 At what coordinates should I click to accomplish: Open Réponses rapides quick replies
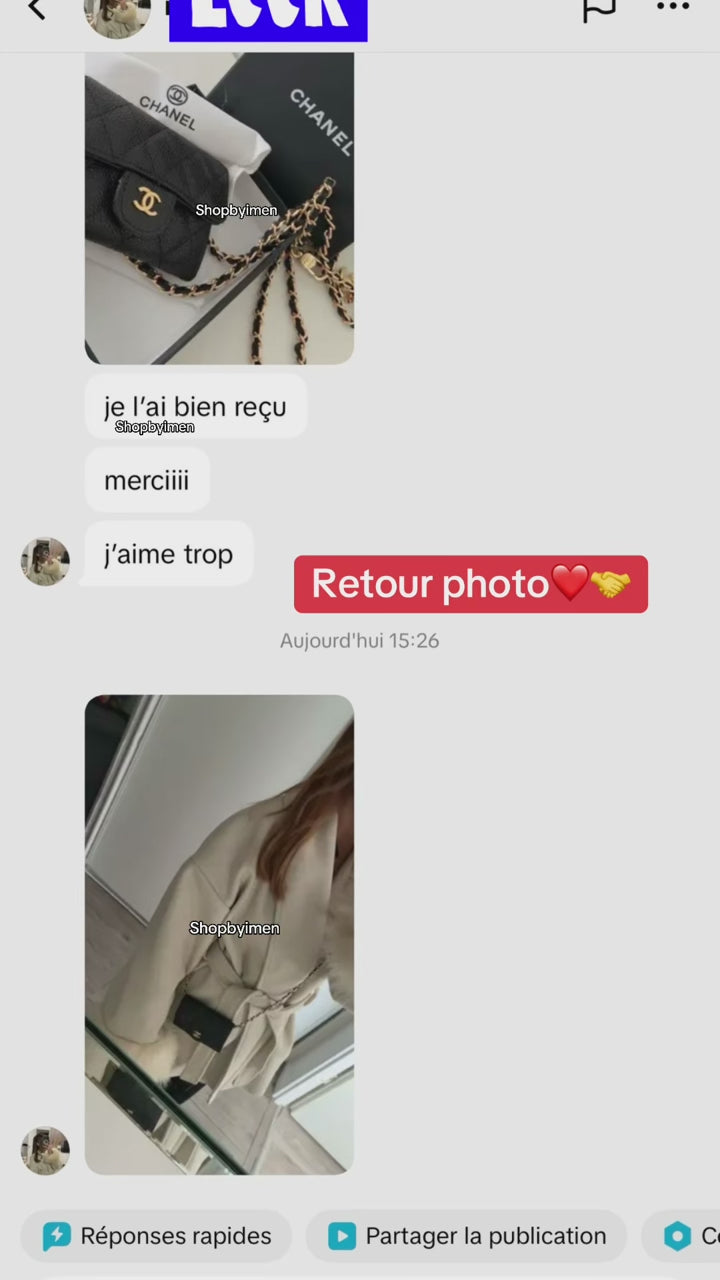click(157, 1236)
